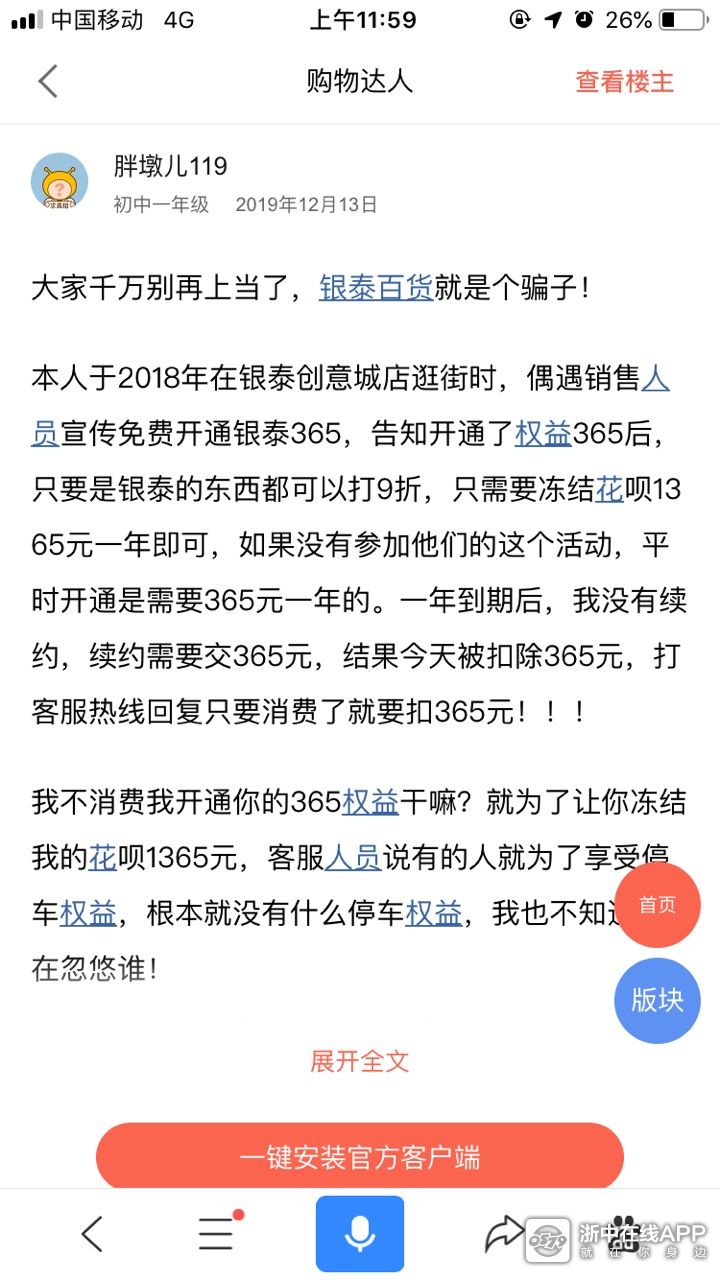Tap 查看楼主 to view the original poster
Image resolution: width=720 pixels, height=1280 pixels.
point(625,82)
